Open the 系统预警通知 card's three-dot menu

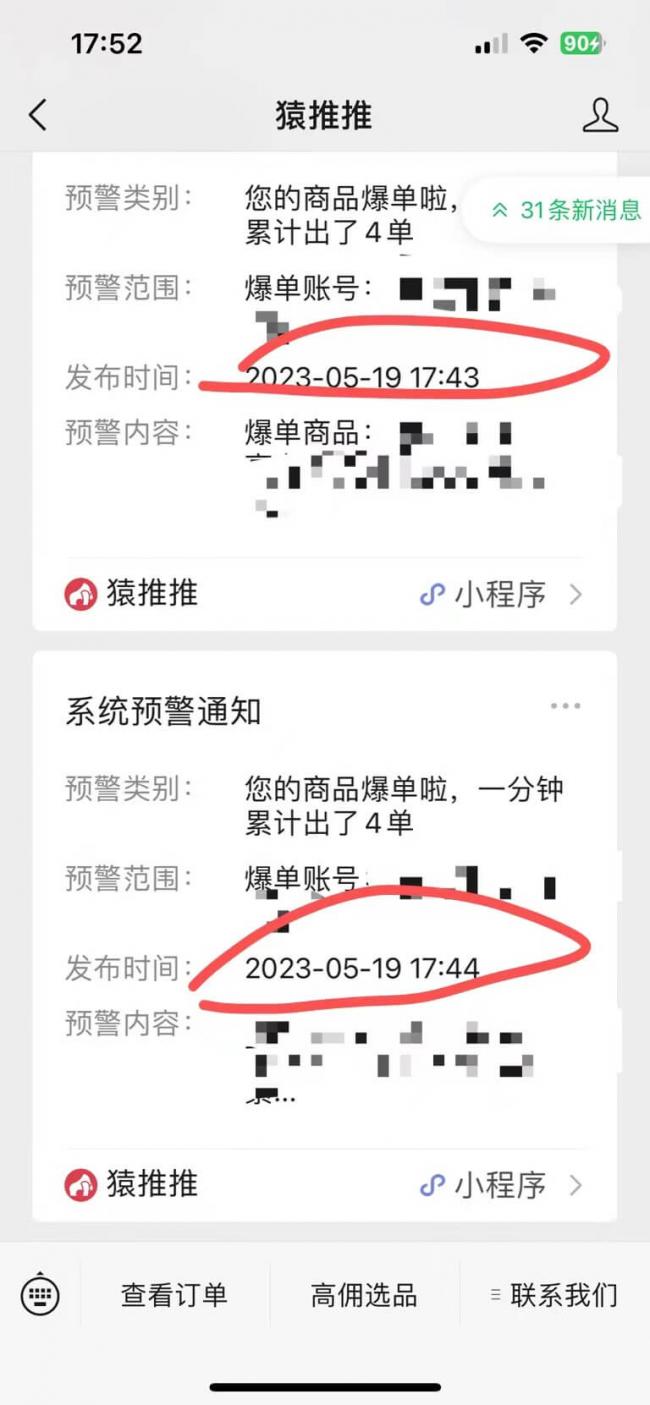[x=565, y=706]
